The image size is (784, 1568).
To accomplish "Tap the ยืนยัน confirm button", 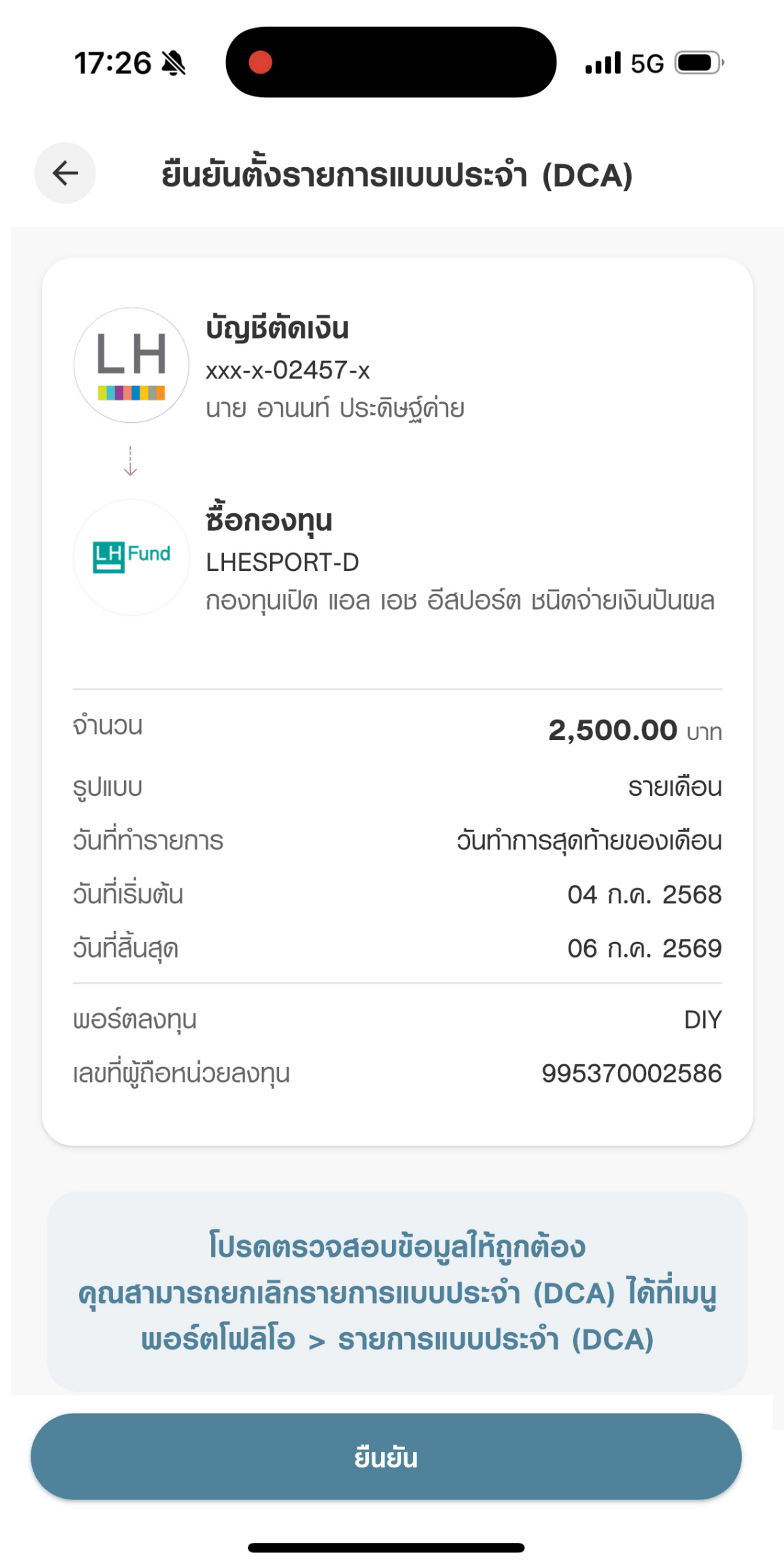I will coord(386,1457).
